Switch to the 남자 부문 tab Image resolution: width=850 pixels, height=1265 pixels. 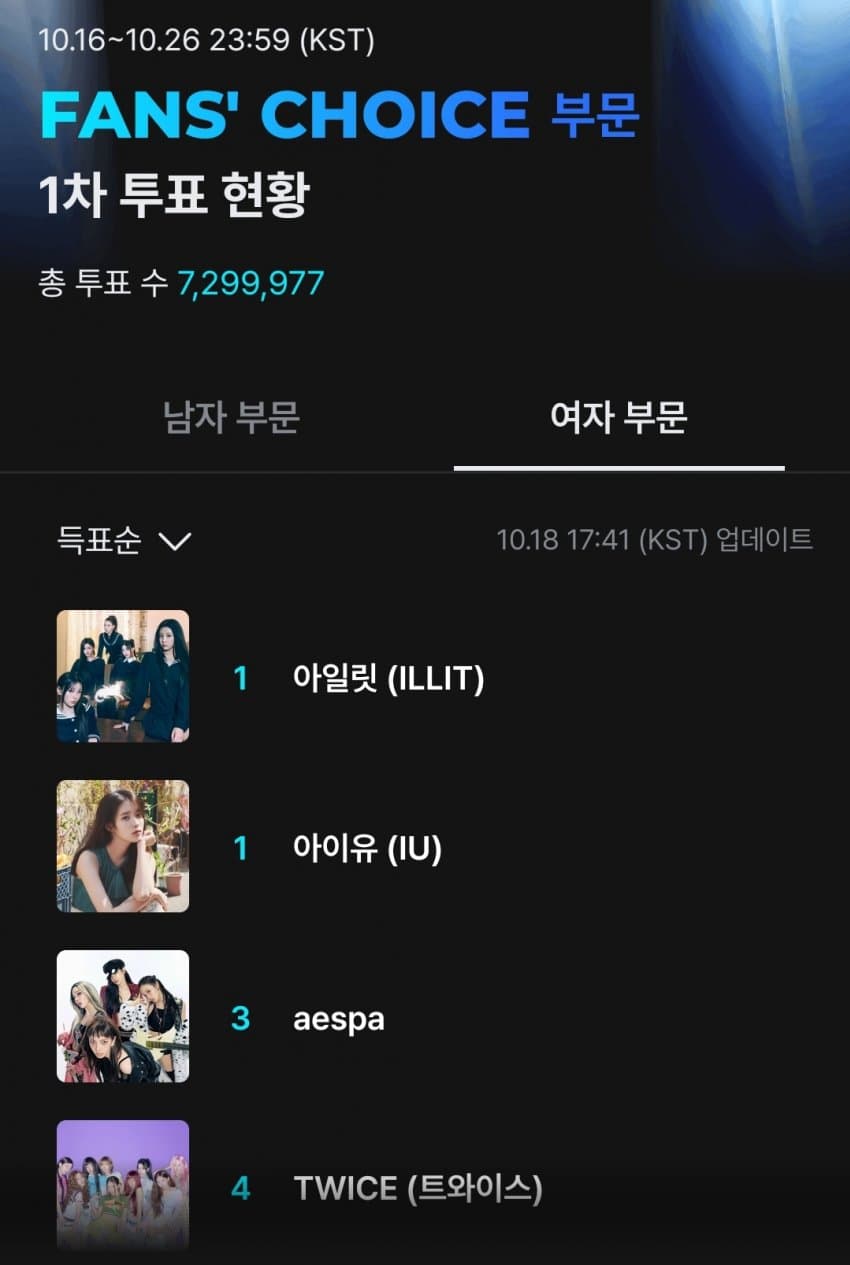231,418
